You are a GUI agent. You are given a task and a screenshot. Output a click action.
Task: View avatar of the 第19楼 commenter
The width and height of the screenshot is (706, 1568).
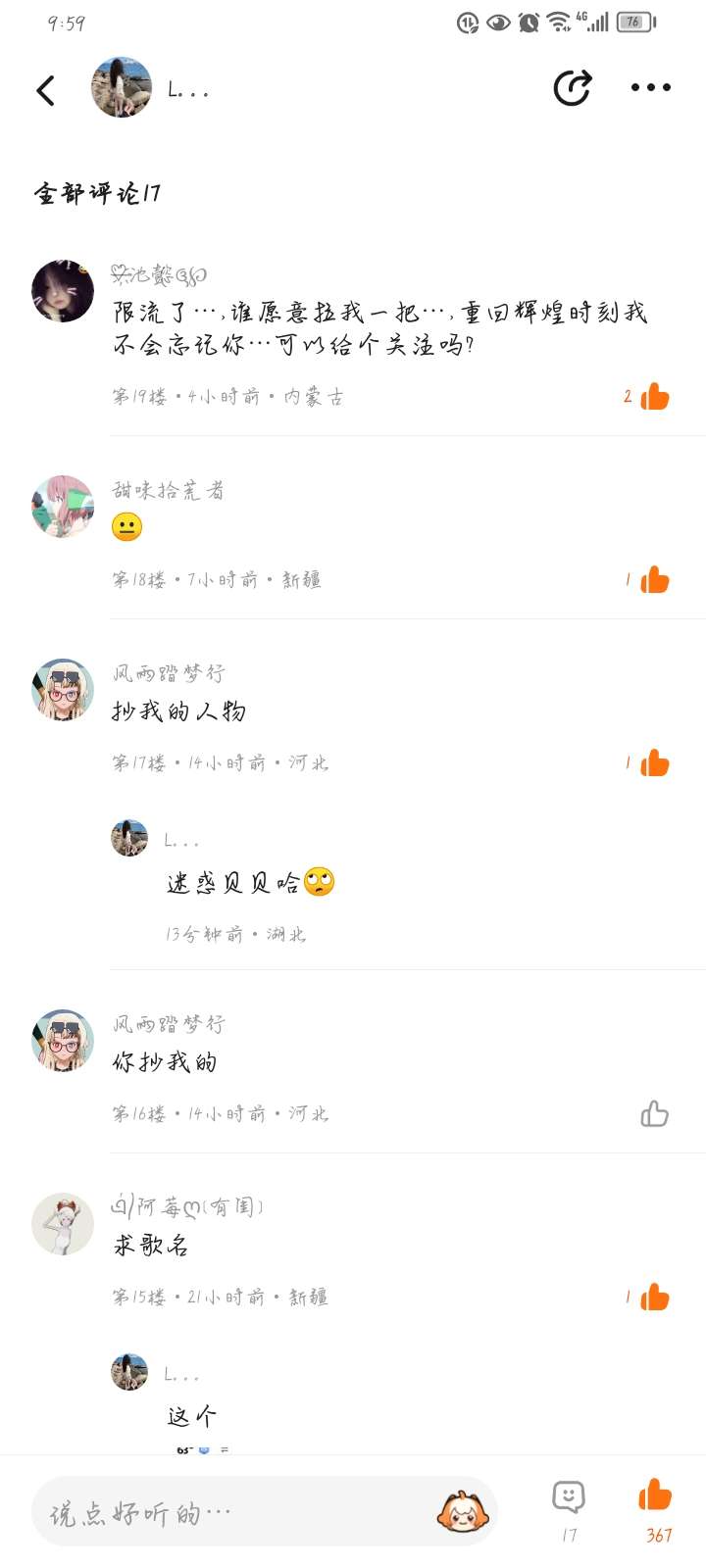pyautogui.click(x=63, y=291)
